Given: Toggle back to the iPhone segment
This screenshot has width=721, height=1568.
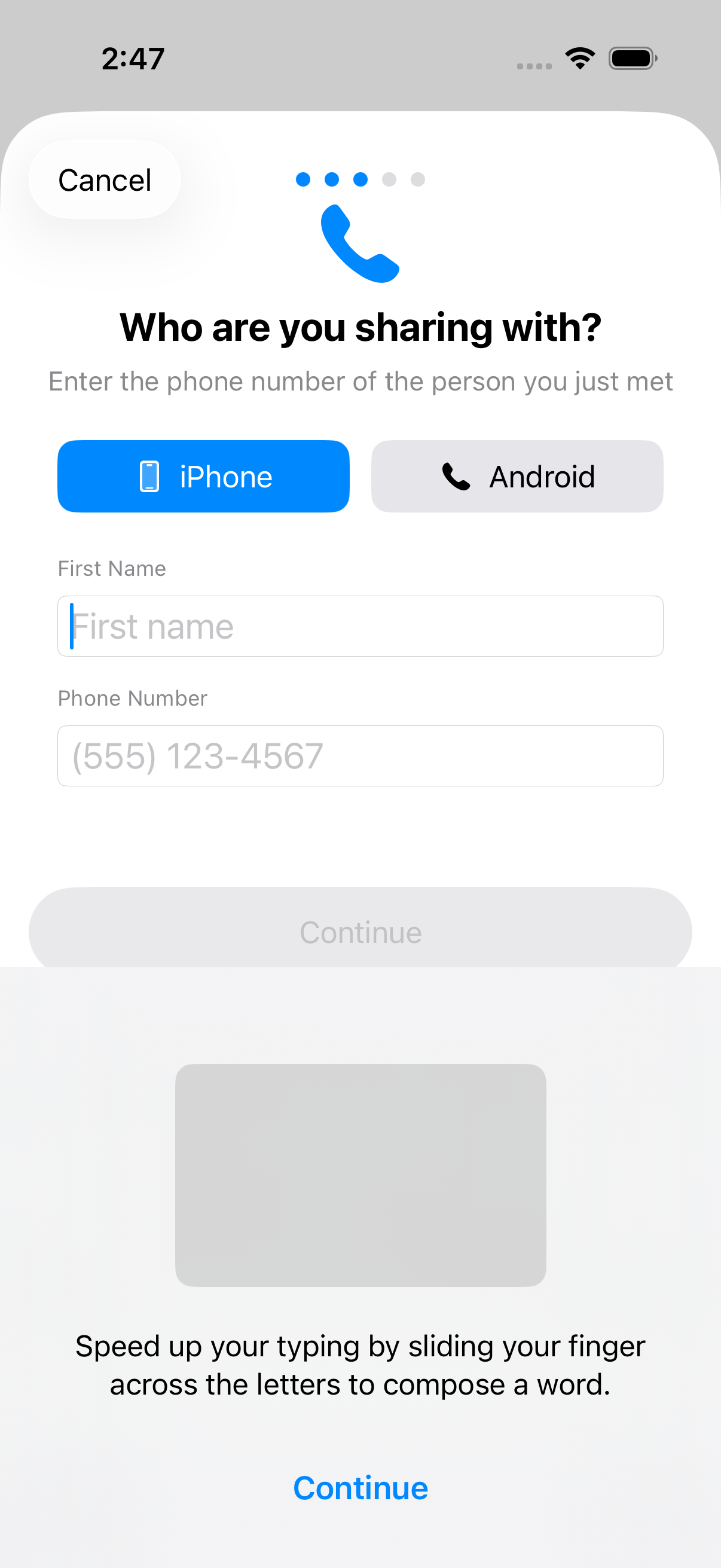Looking at the screenshot, I should tap(203, 475).
